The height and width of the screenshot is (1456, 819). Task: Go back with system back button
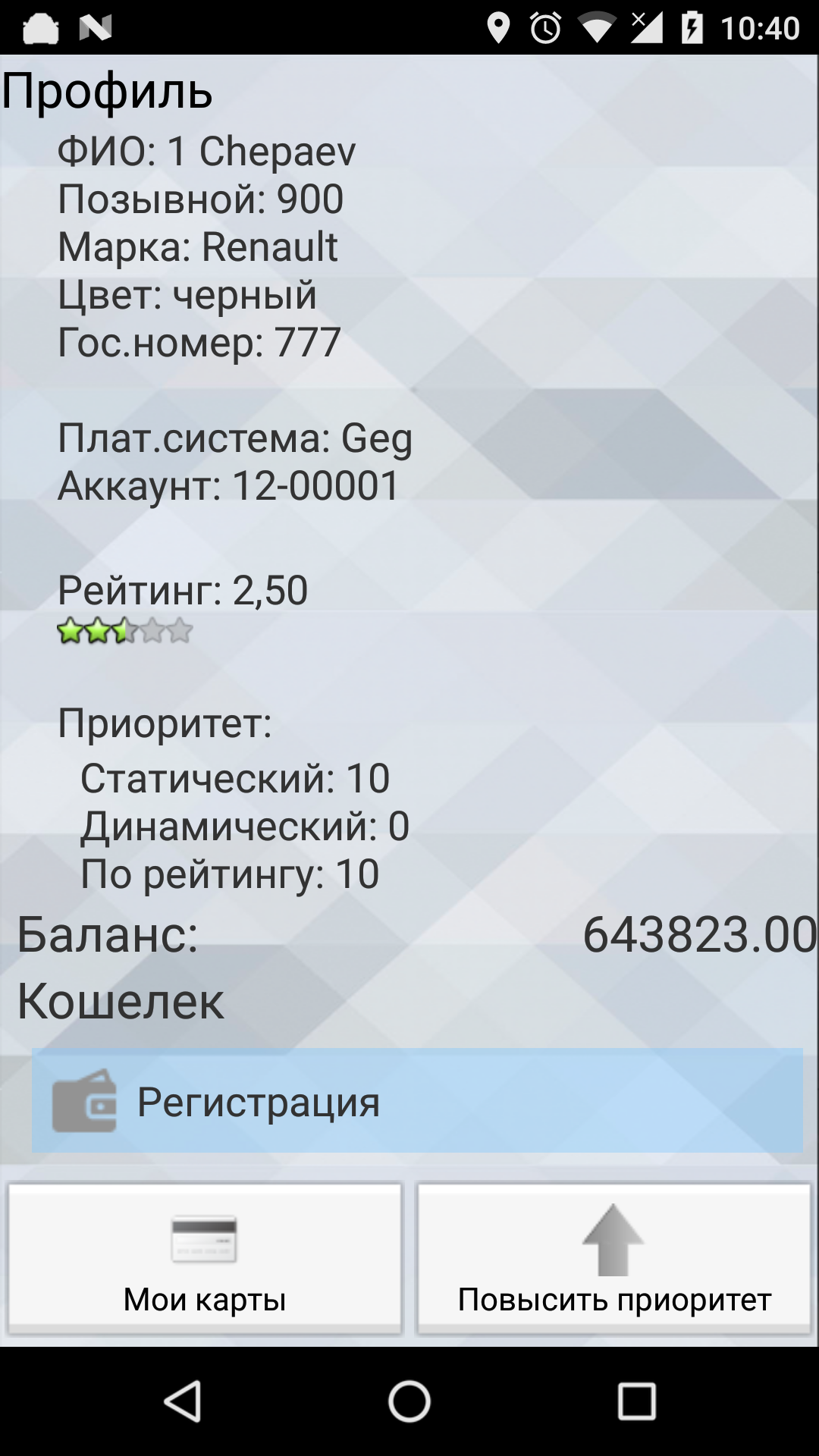[183, 1400]
